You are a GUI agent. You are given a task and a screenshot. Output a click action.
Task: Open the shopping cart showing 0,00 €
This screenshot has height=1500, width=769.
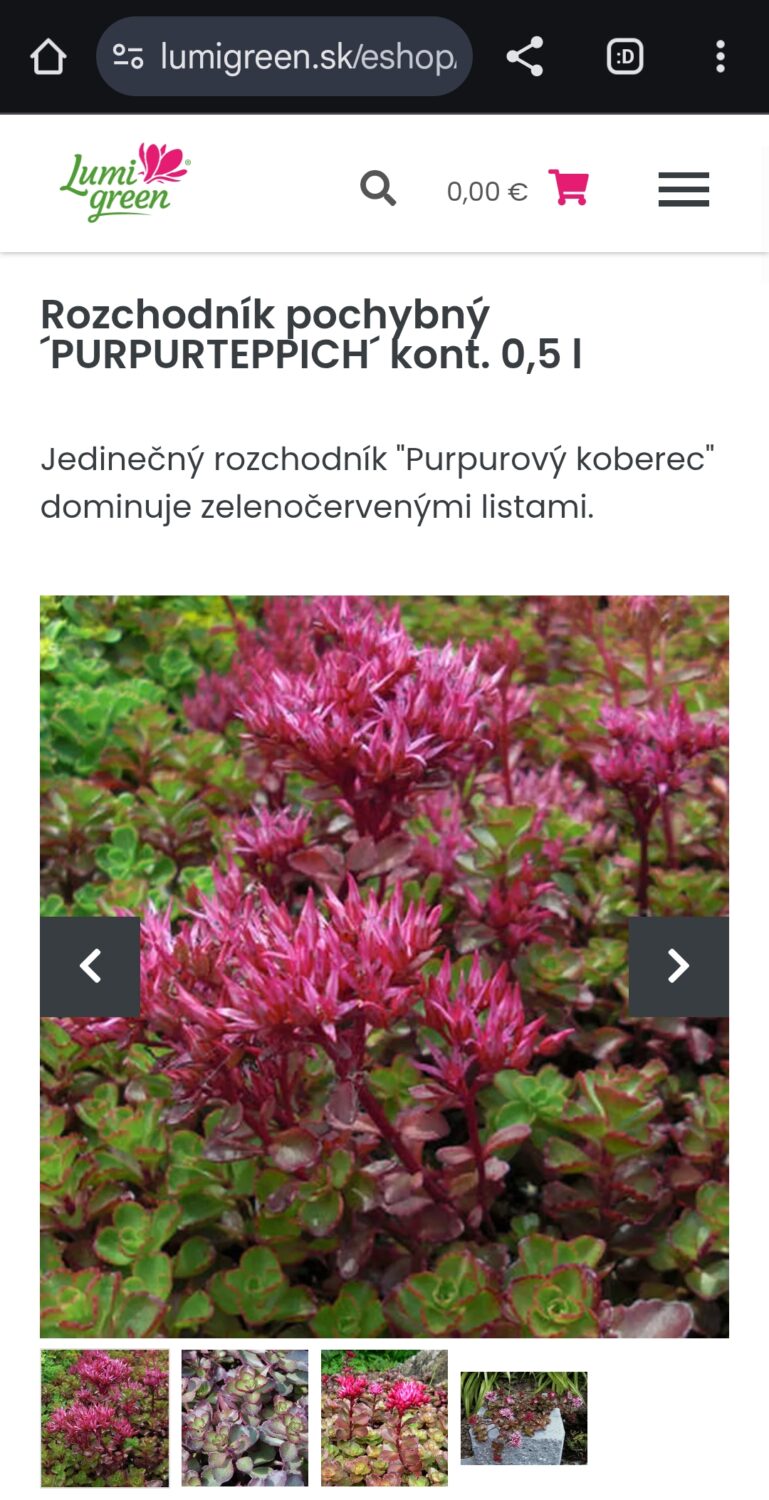coord(517,189)
